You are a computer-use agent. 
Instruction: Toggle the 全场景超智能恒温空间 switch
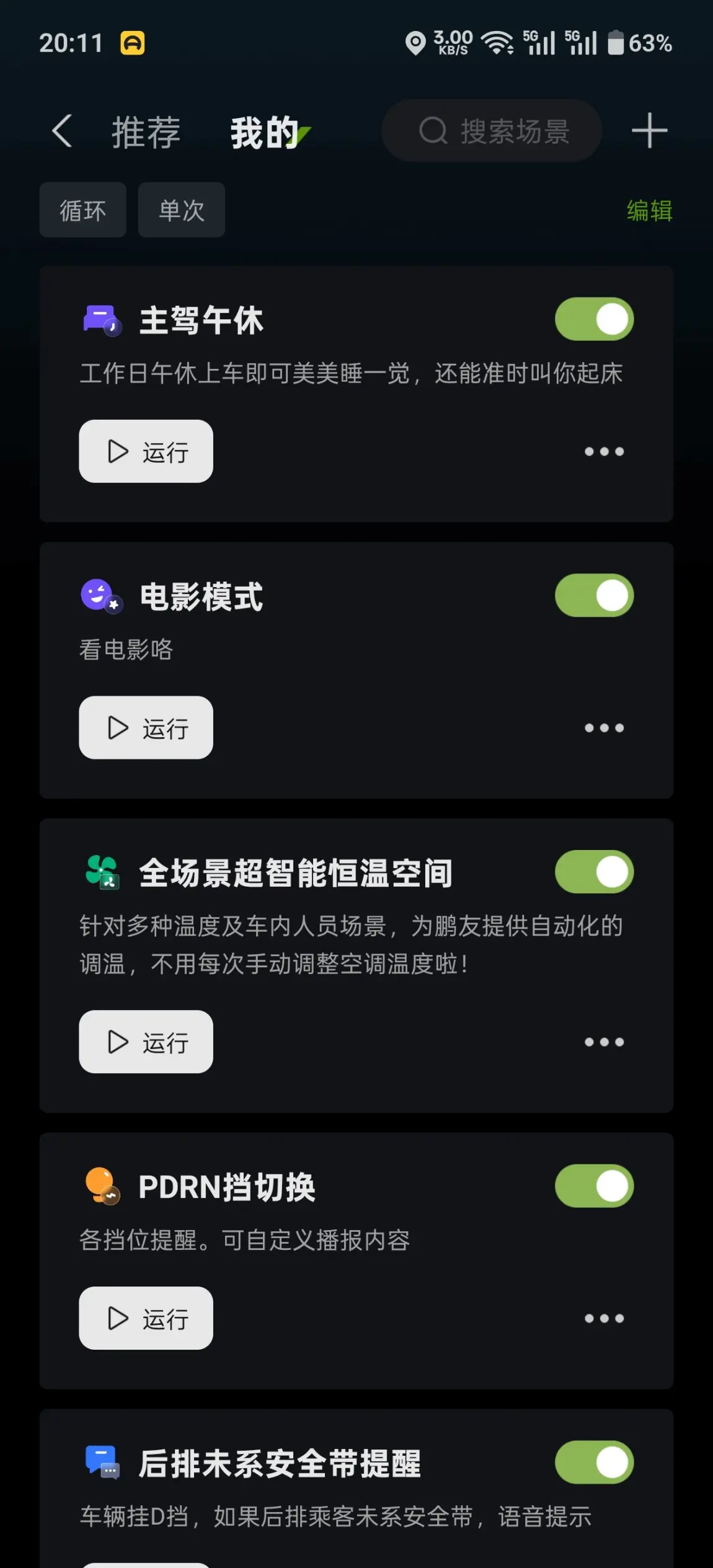pos(594,872)
